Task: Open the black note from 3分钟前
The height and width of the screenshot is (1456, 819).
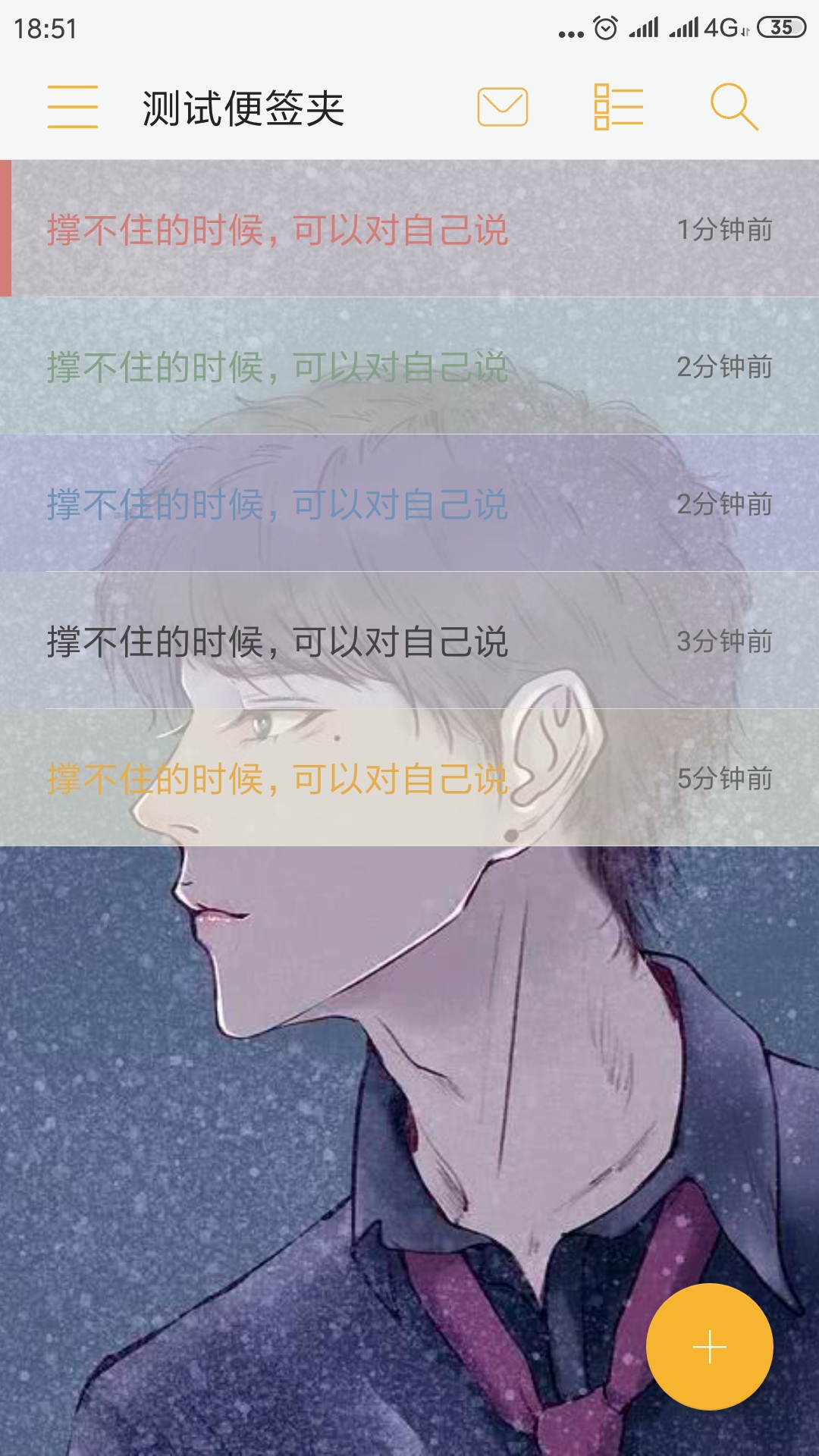Action: pos(409,641)
